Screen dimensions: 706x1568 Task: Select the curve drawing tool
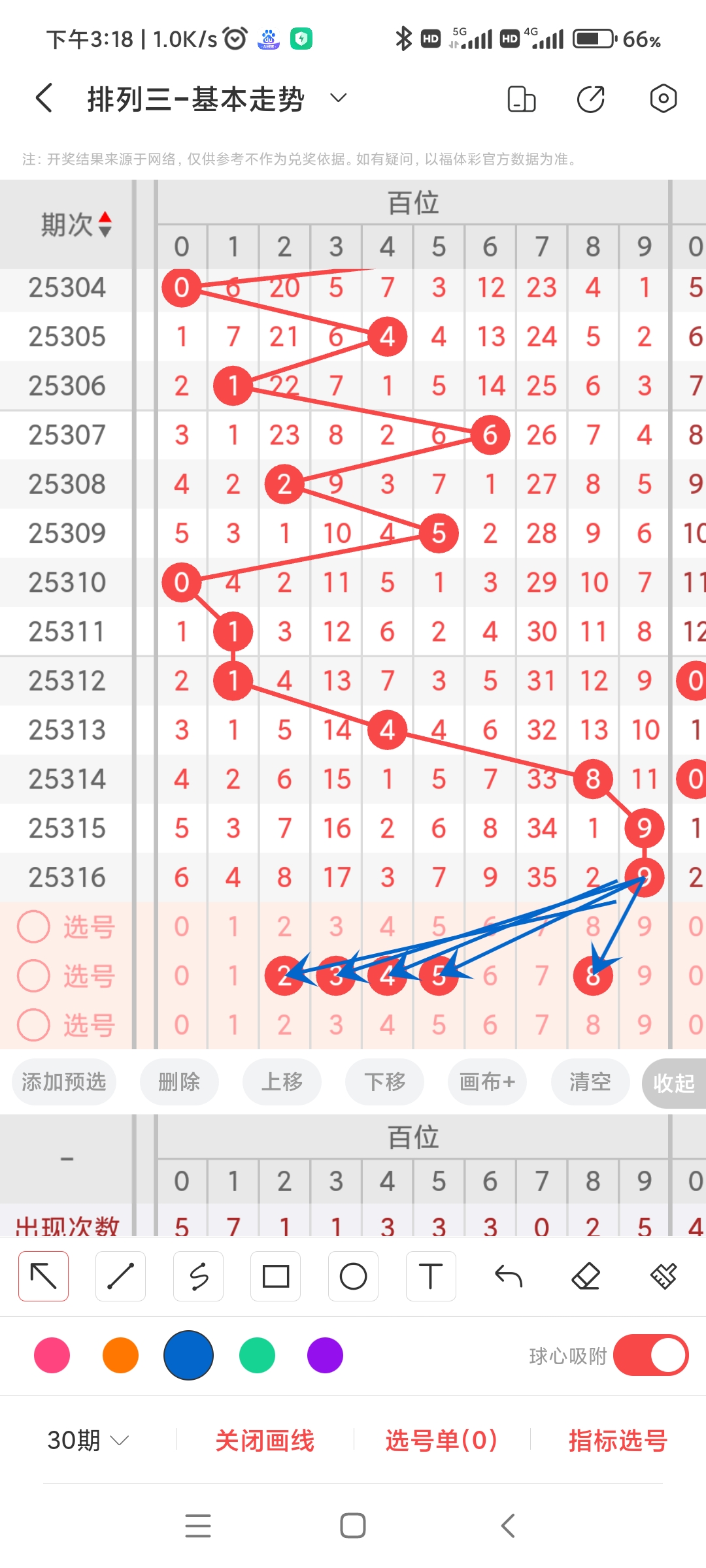(198, 1275)
